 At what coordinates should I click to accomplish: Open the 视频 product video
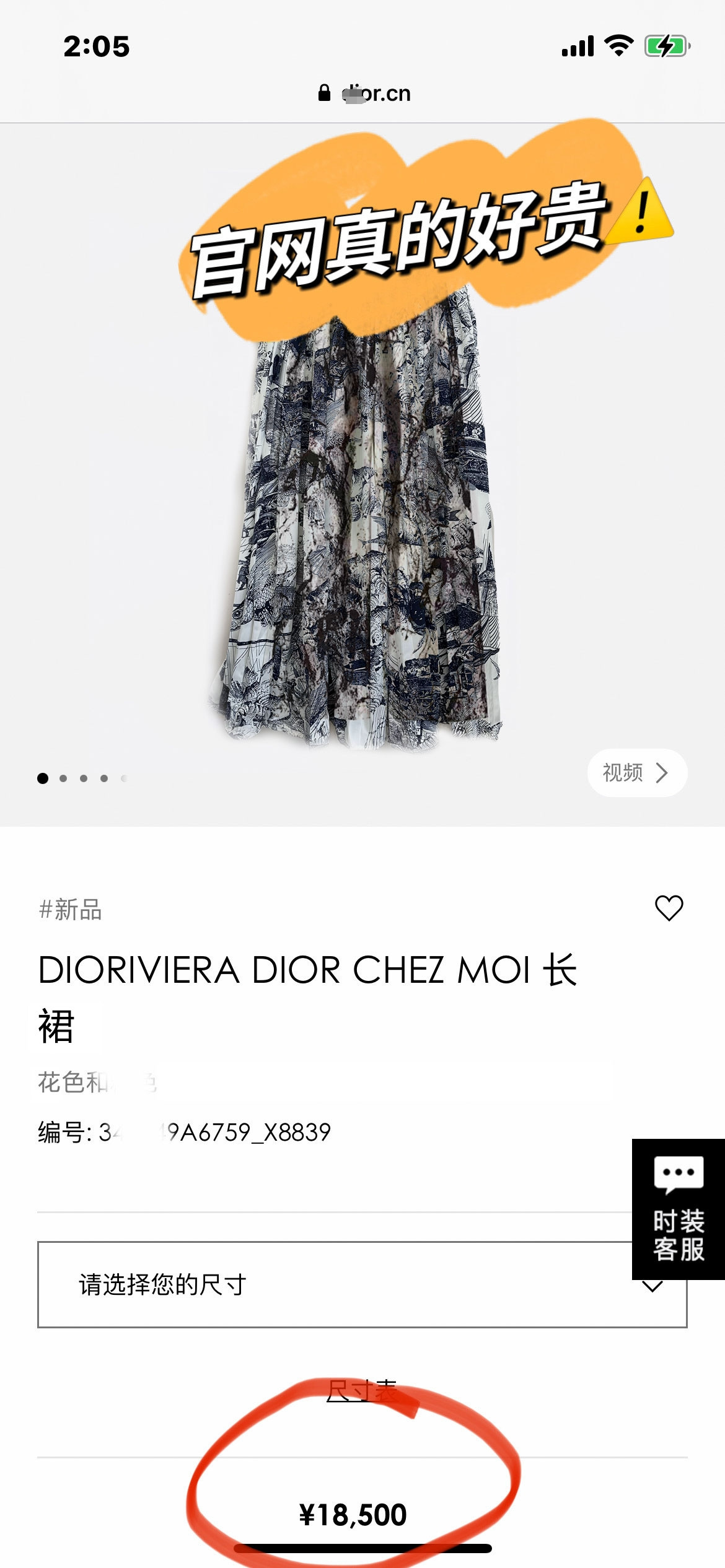click(x=636, y=773)
